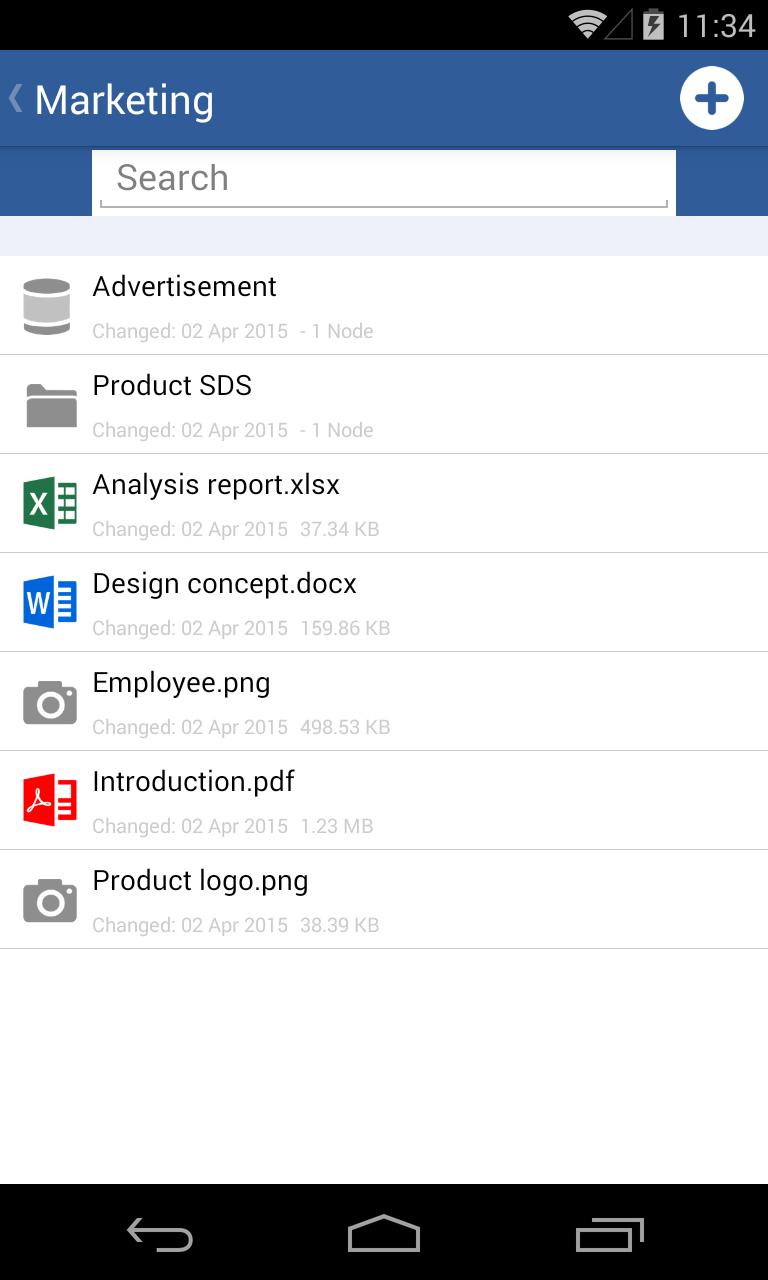Screen dimensions: 768x1280
Task: Select the Excel icon for Analysis report.xlsx
Action: tap(46, 503)
